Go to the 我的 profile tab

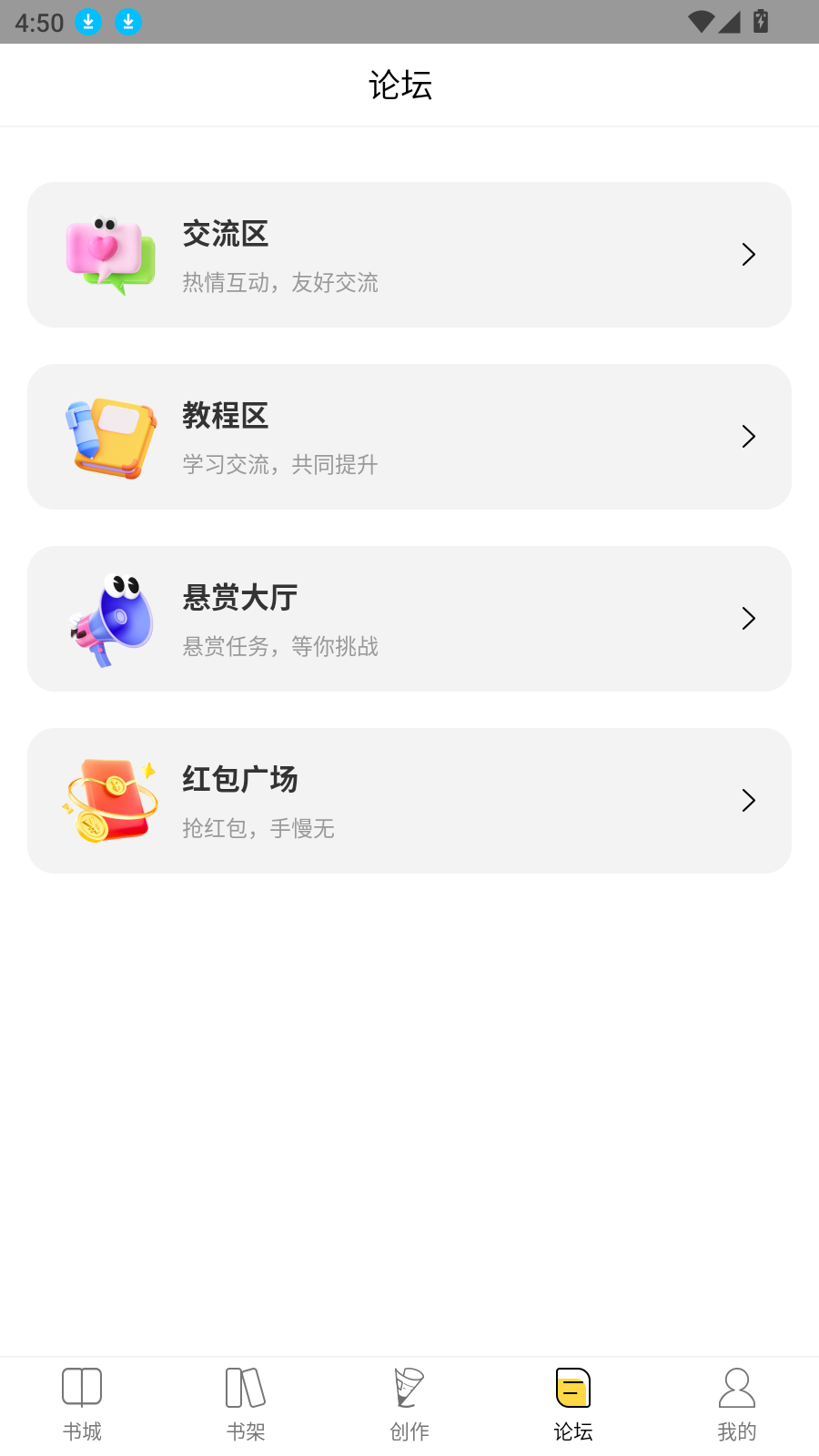pos(737,1404)
